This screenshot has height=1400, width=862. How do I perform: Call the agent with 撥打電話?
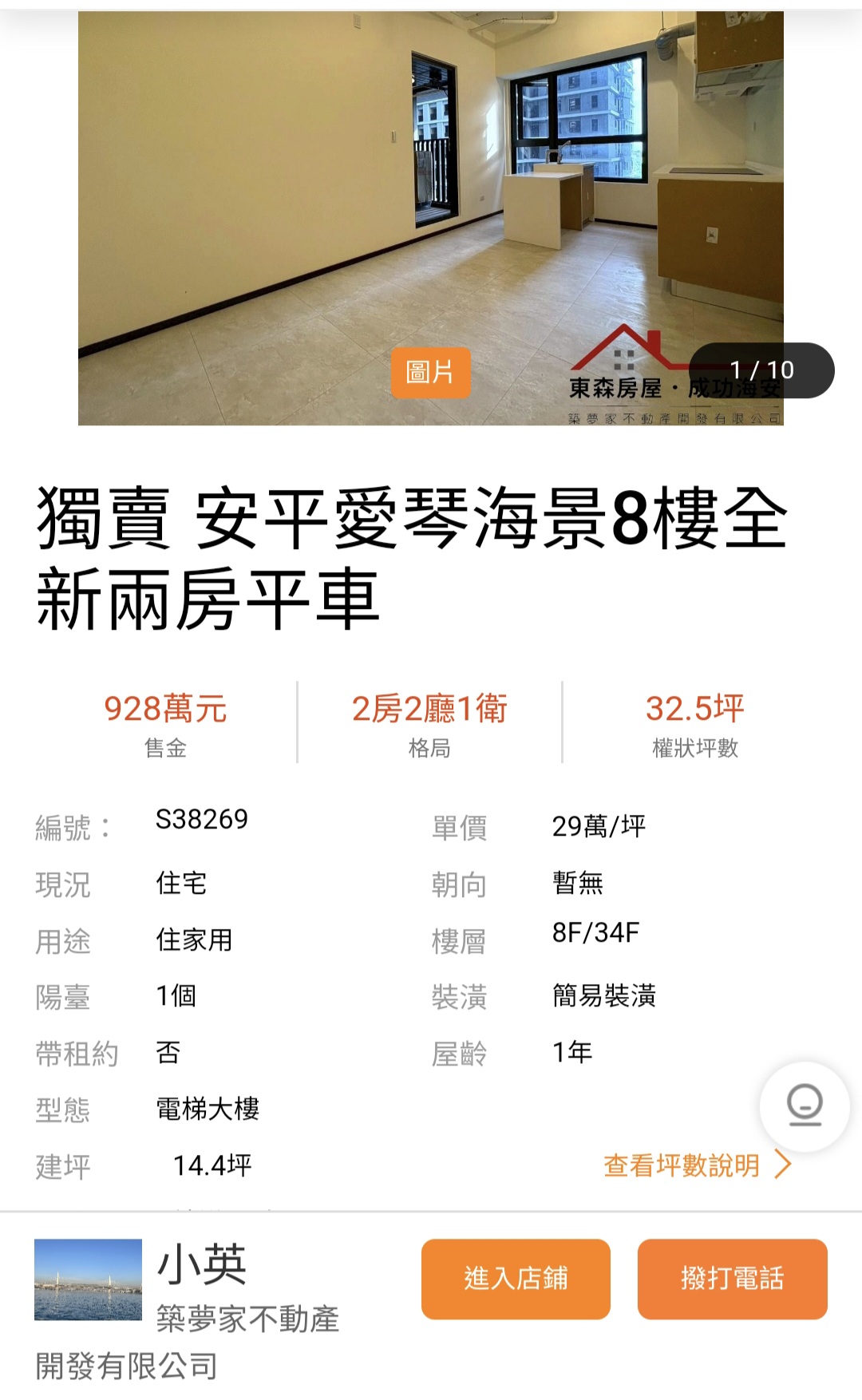[732, 1279]
